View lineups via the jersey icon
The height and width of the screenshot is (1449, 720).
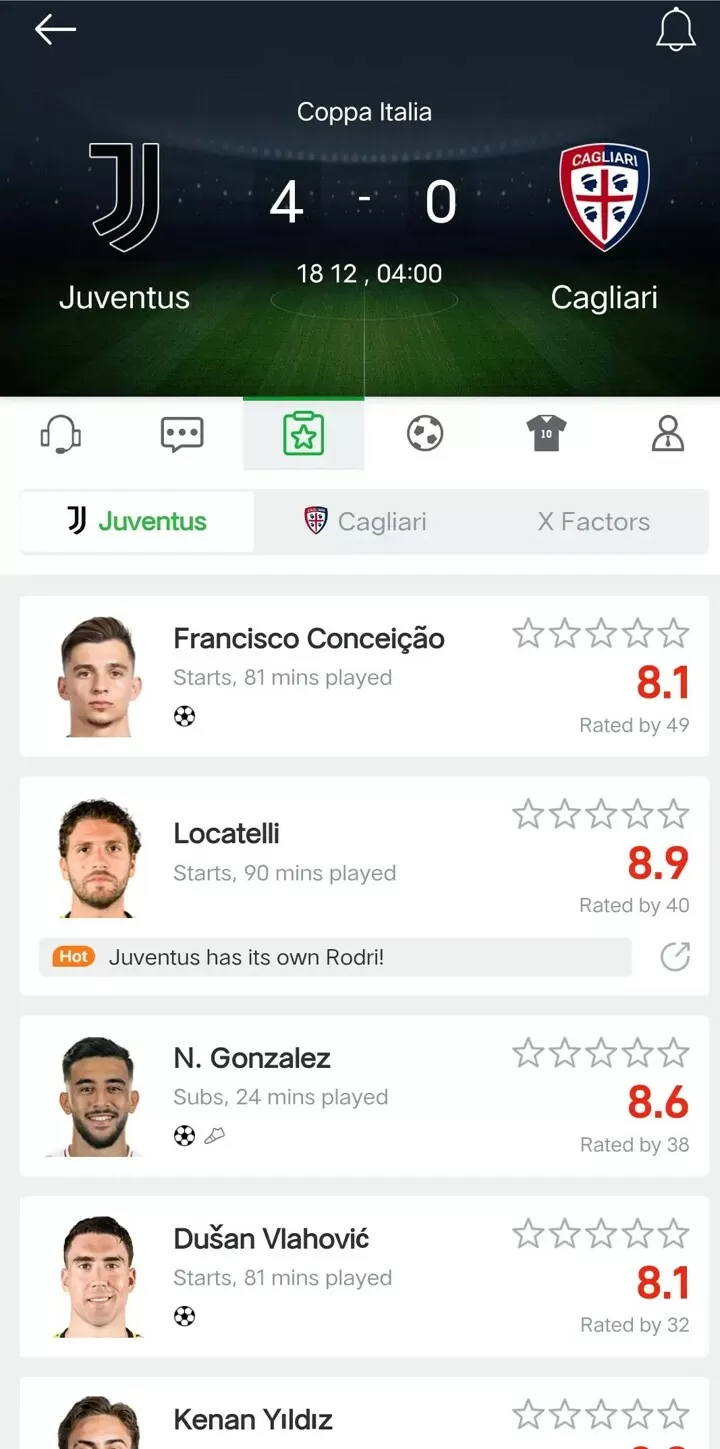click(545, 433)
